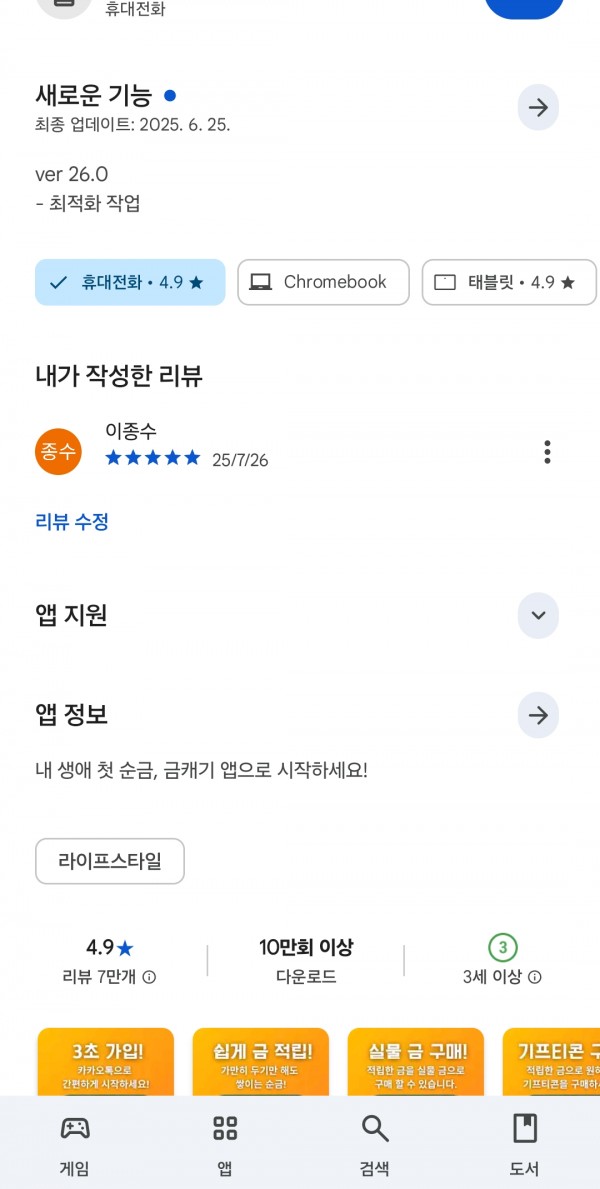Open the 쉽게 금 적립! screenshot
The height and width of the screenshot is (1189, 600).
pos(261,1062)
